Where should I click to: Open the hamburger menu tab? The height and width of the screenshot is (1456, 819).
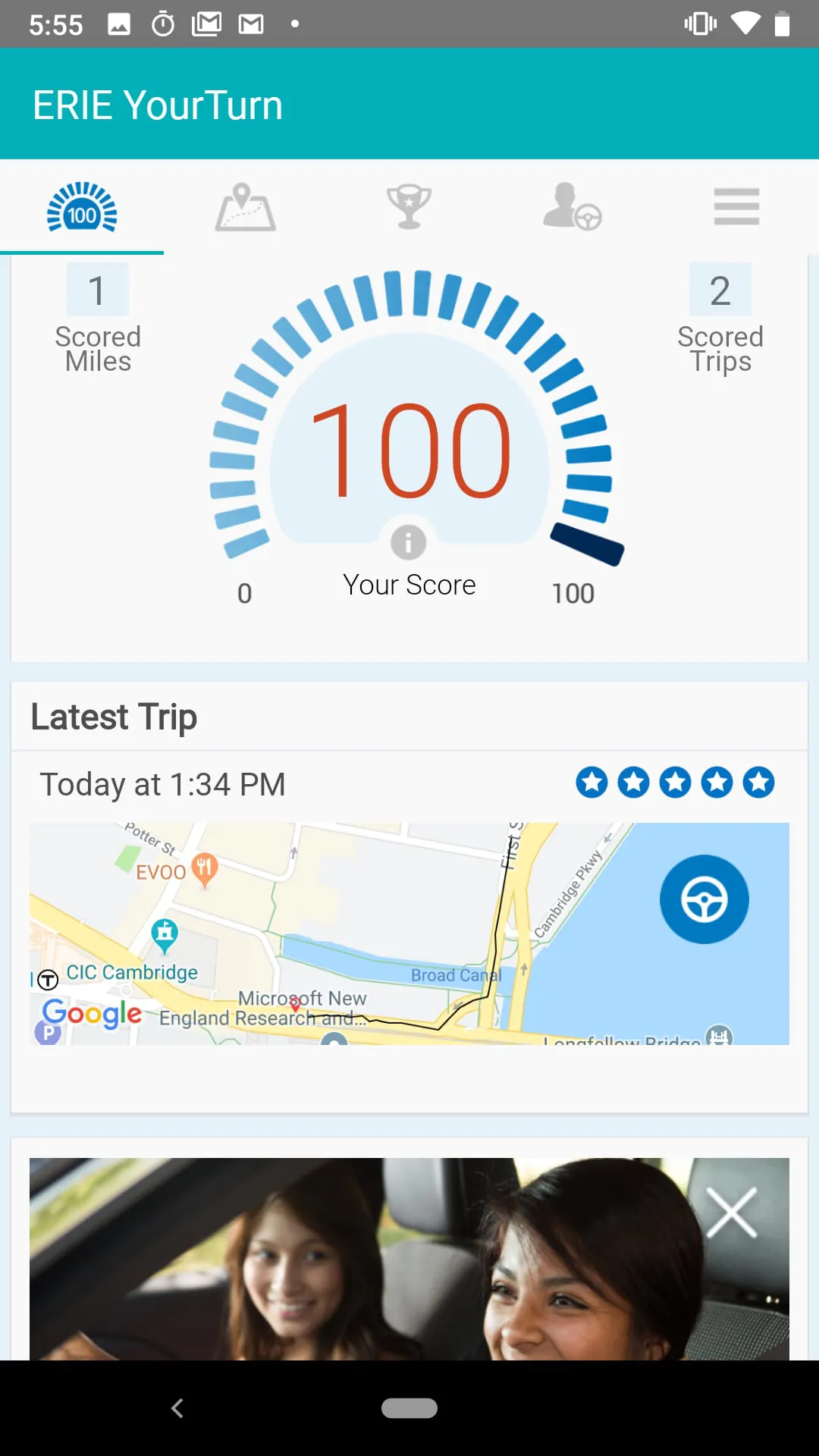click(x=736, y=207)
